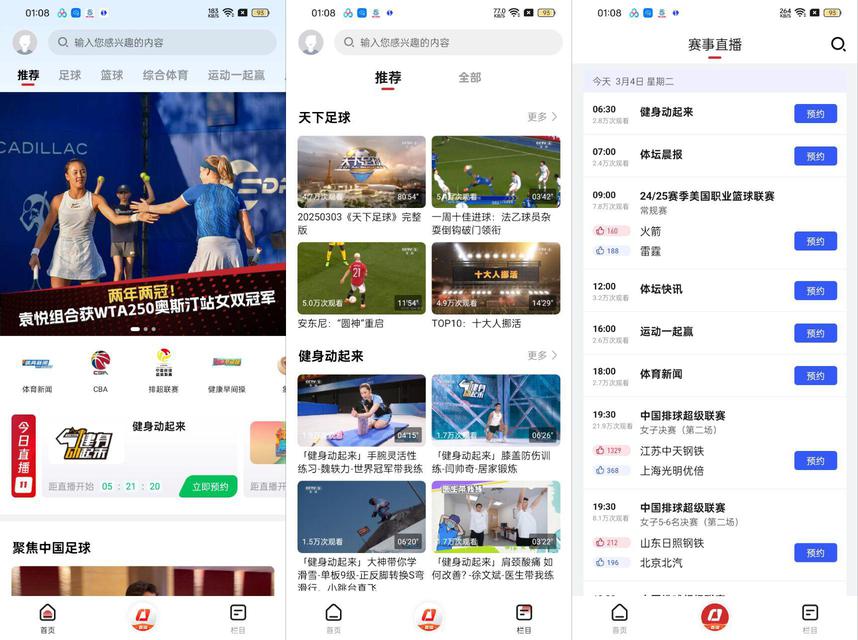Reserve the 12:00 体坛快讯 broadcast
Screen dimensions: 858x640
[x=815, y=290]
